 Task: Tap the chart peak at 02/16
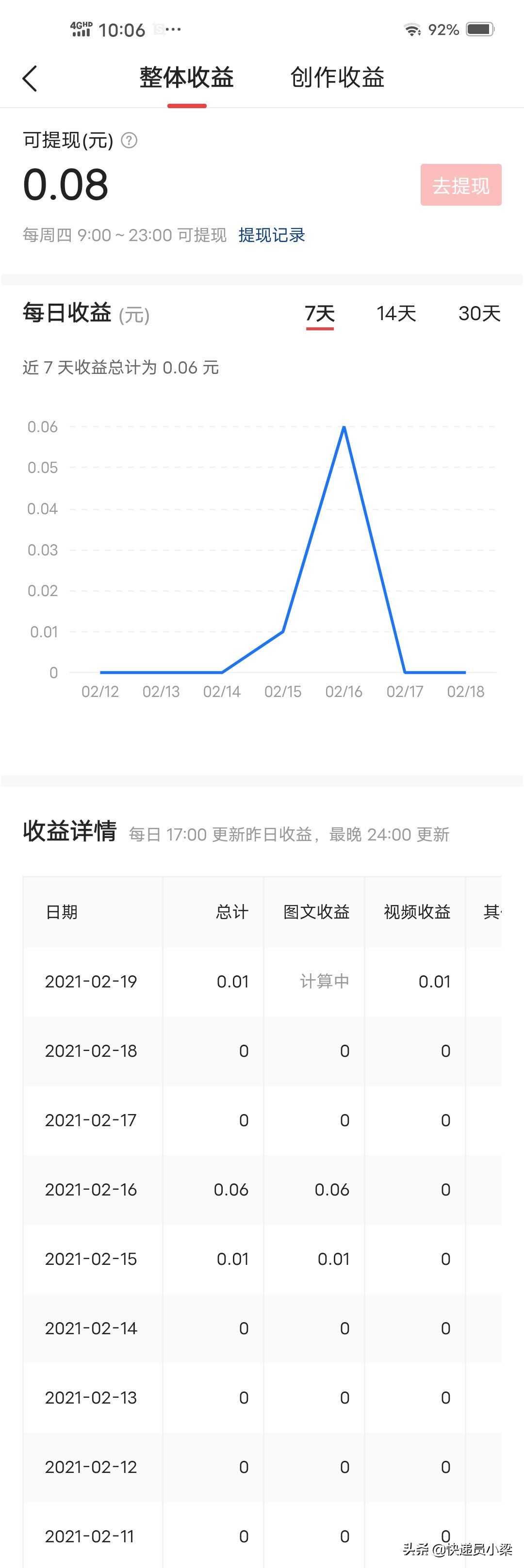[x=344, y=427]
